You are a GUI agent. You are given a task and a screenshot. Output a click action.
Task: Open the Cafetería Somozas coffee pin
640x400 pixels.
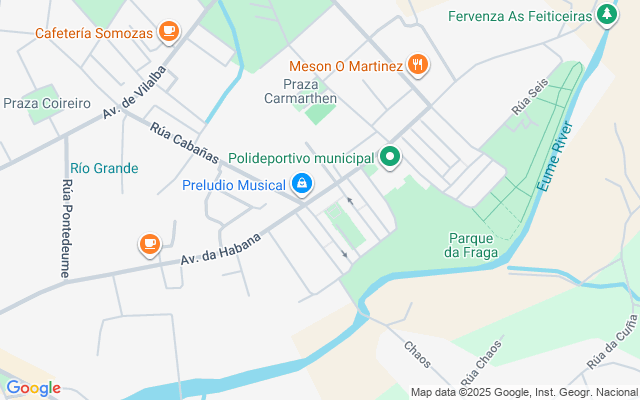[x=169, y=31]
